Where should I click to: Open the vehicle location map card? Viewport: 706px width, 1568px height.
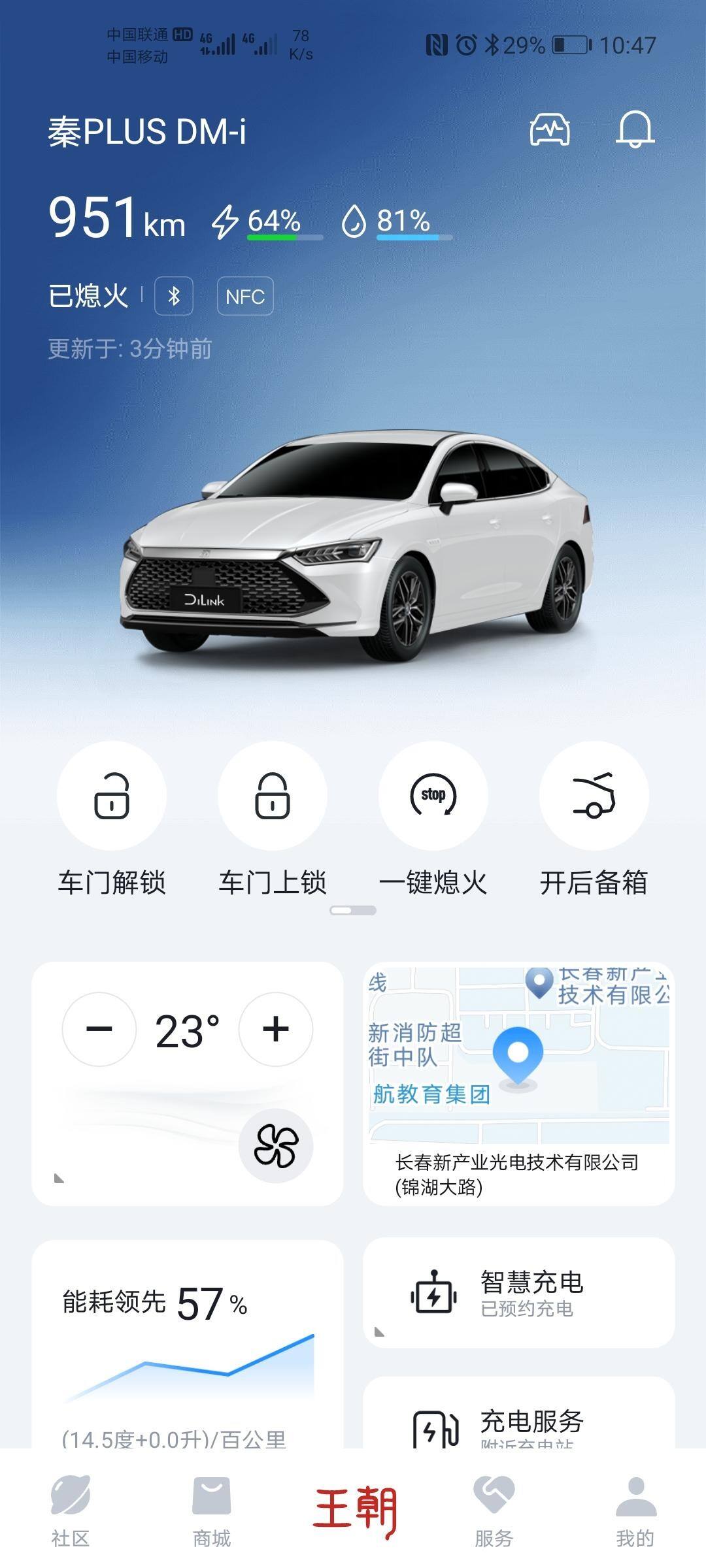tap(518, 1083)
